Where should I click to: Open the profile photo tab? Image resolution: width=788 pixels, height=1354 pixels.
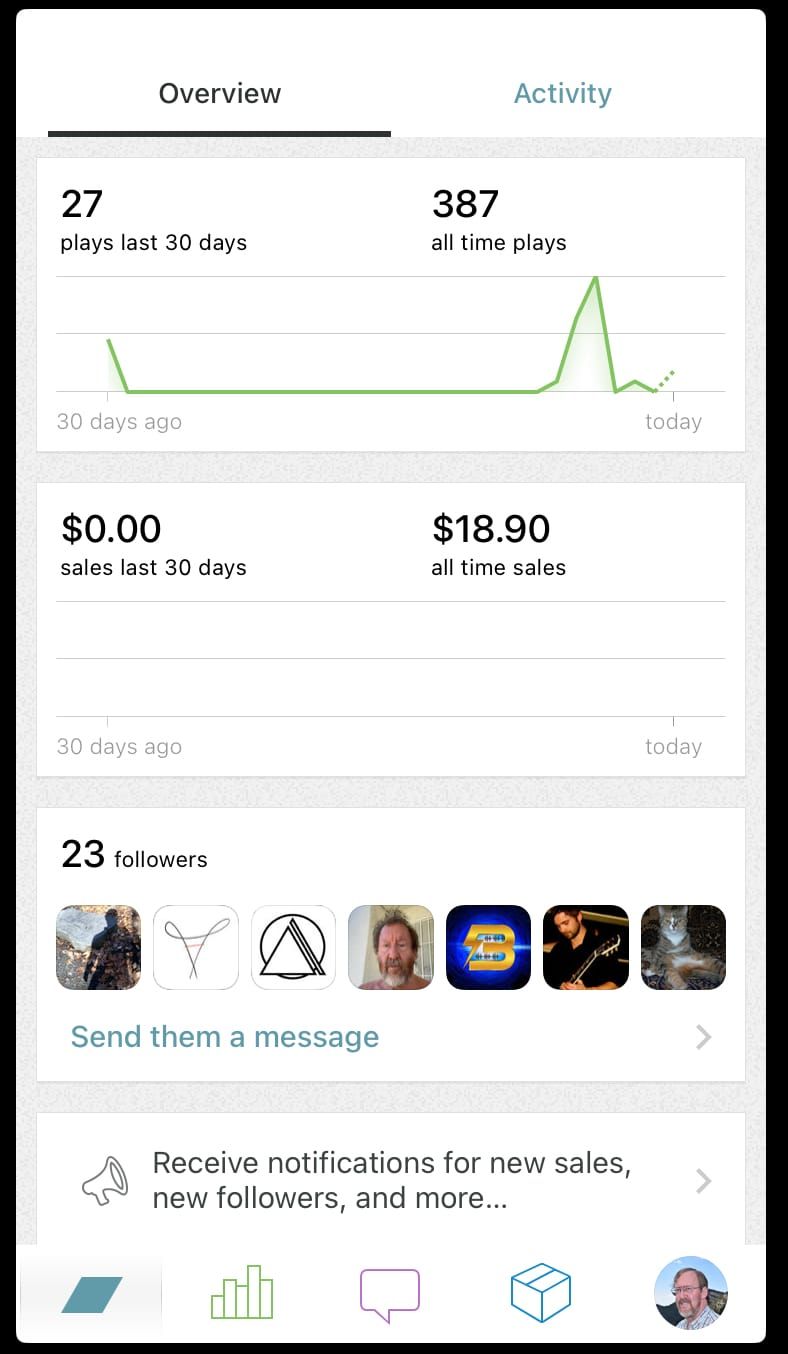pos(690,1292)
